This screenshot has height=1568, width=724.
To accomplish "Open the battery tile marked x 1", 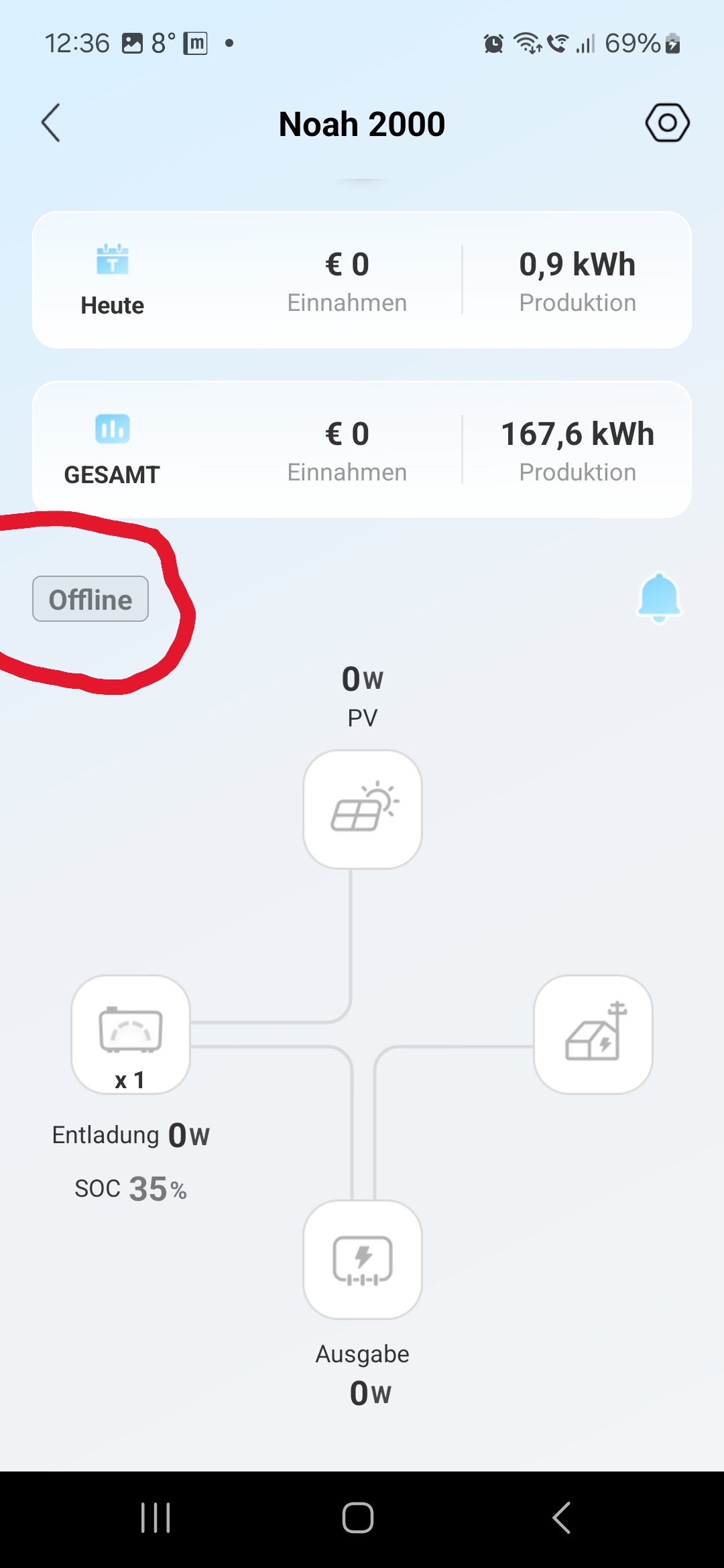I will point(131,1035).
